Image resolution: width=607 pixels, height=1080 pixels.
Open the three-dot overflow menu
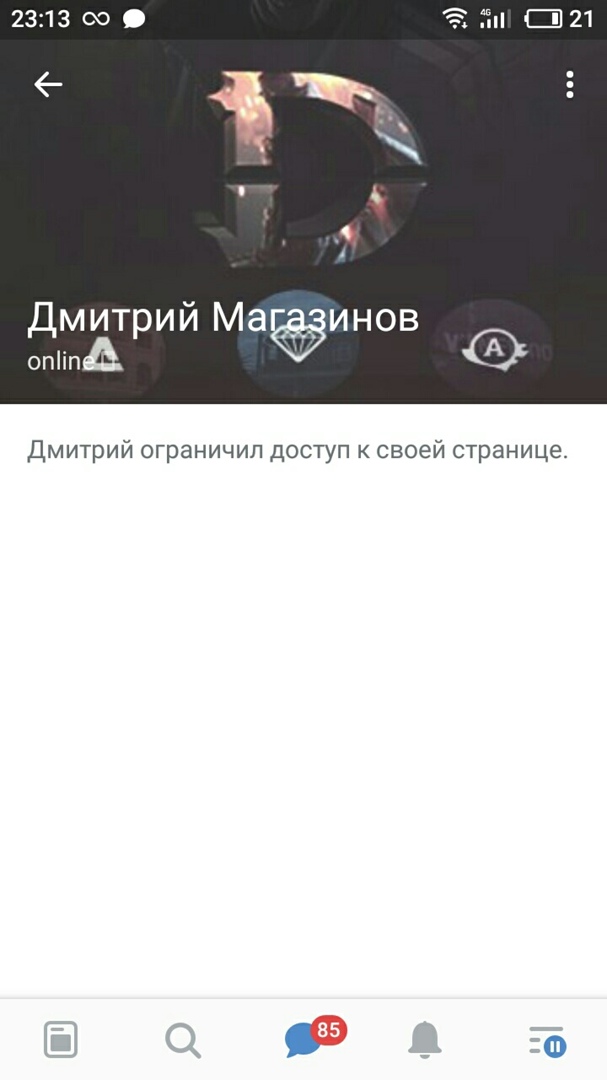pos(569,85)
